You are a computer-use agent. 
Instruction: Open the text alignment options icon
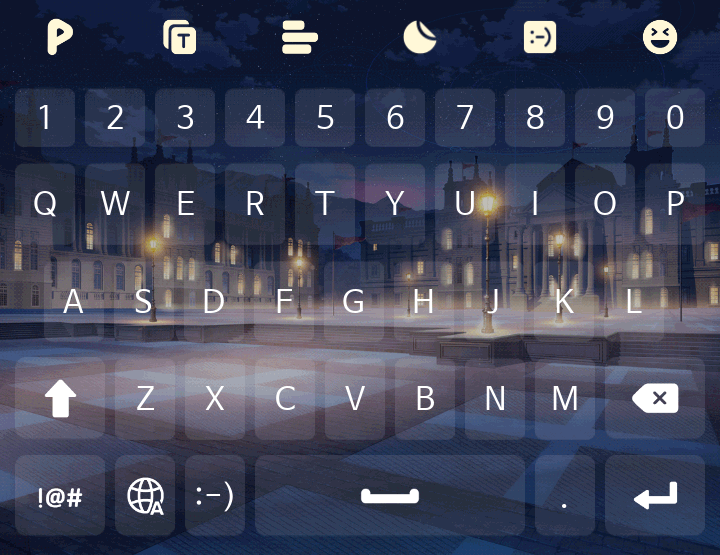(300, 38)
